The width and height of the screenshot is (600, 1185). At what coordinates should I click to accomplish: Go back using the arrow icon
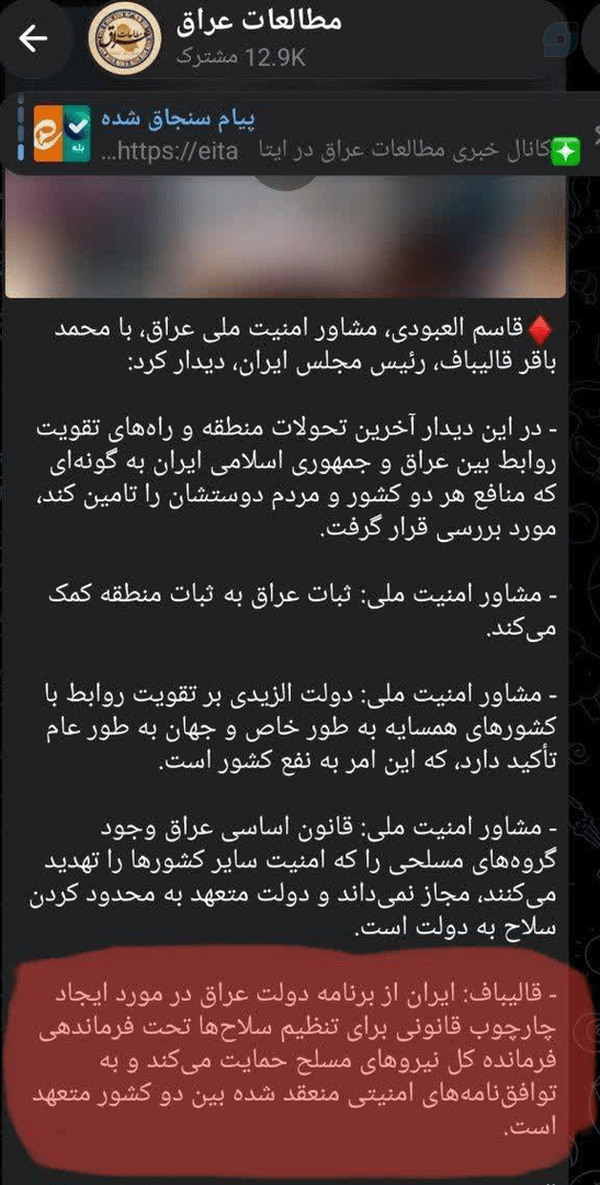click(34, 39)
